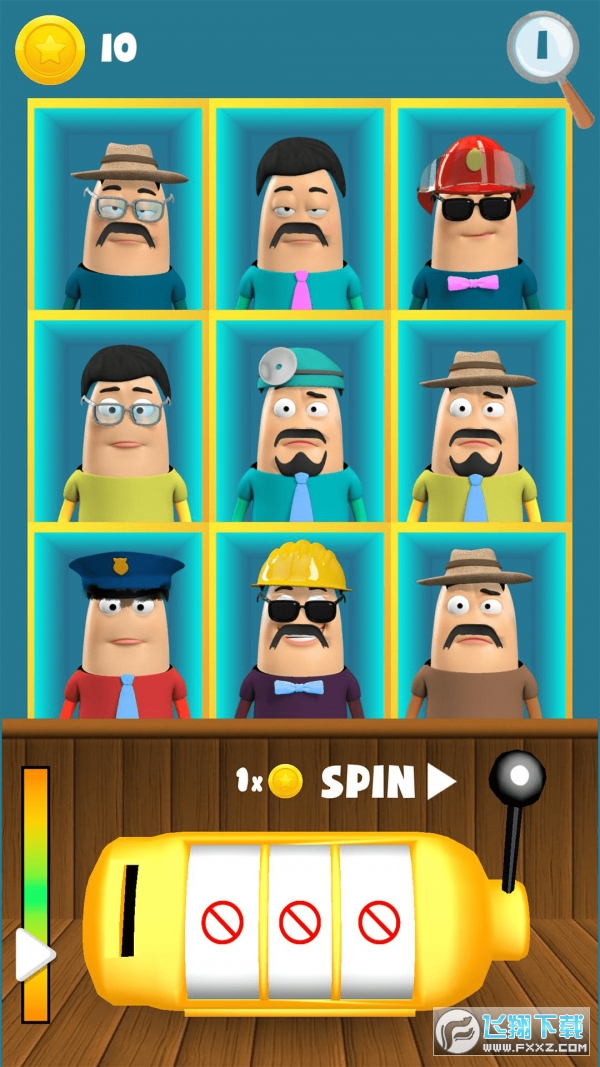Select the black-haired man in the yellow shirt

pyautogui.click(x=125, y=430)
